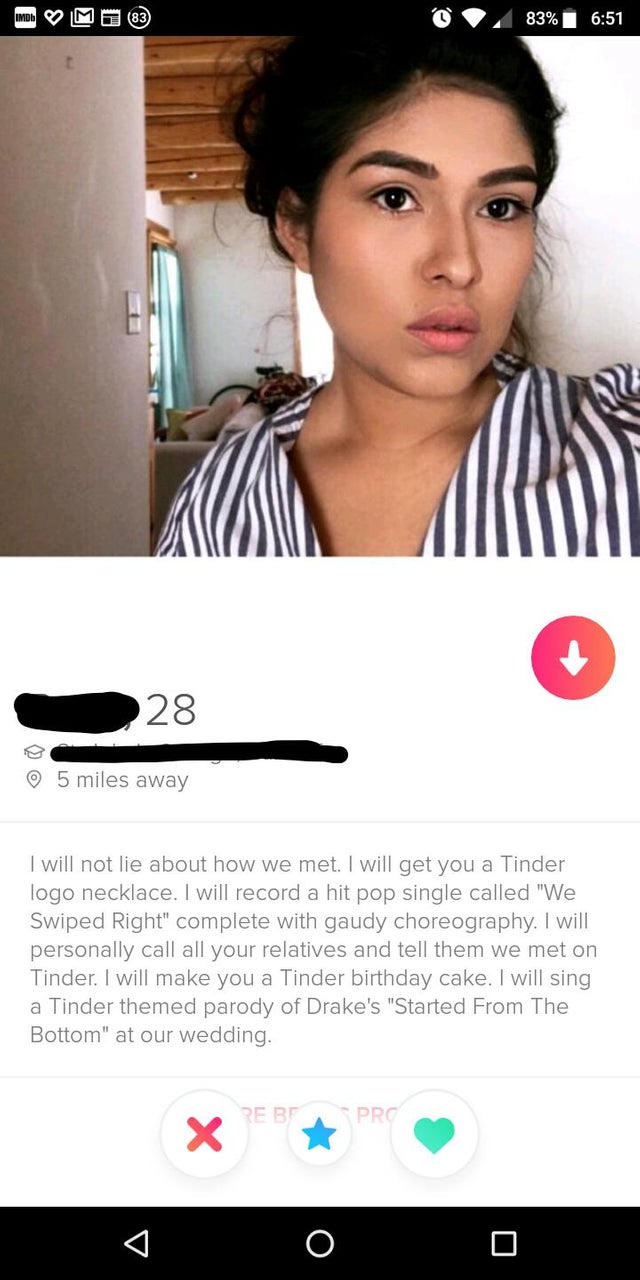Go back using the system back button

(136, 1243)
